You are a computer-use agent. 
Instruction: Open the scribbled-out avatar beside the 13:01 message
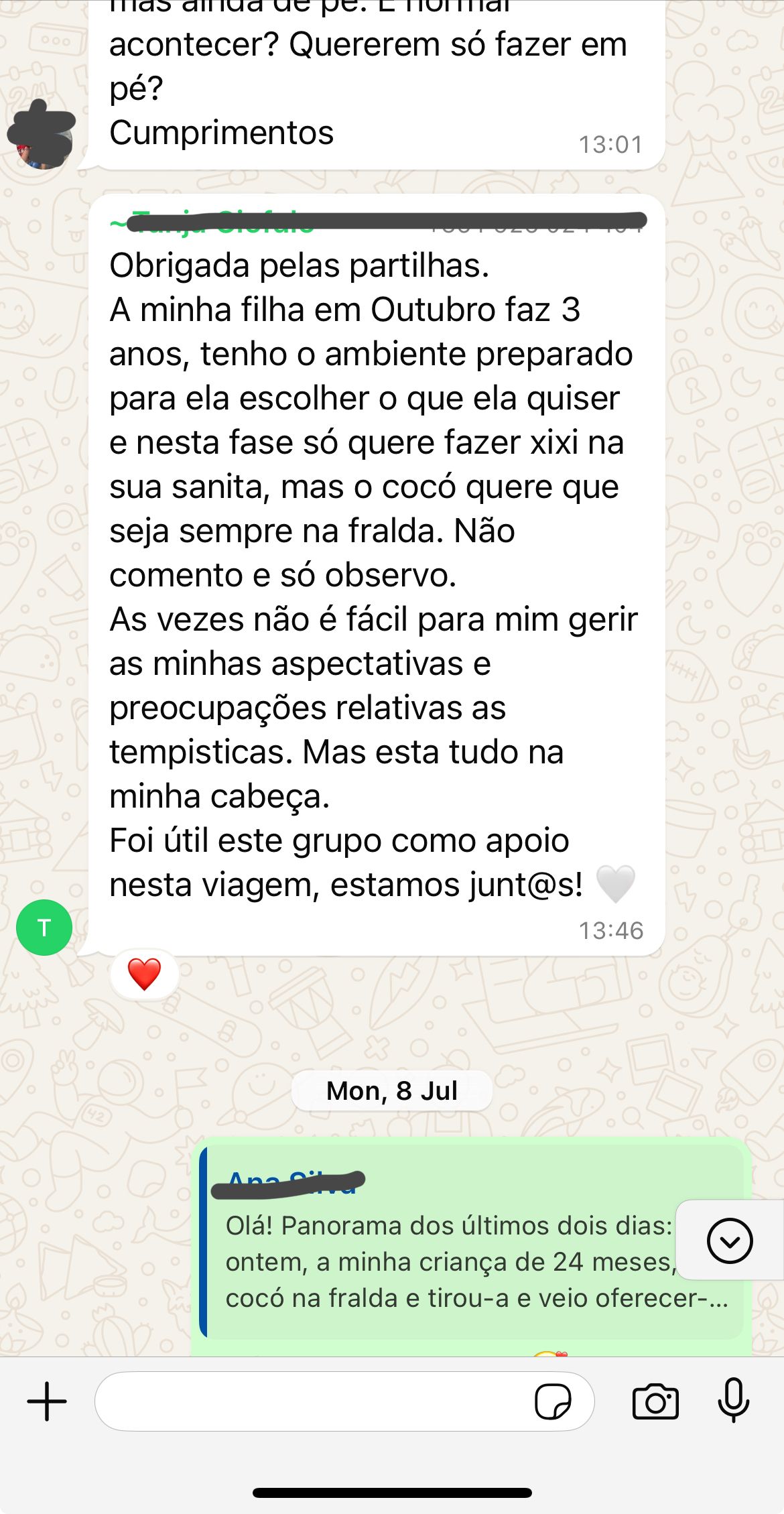pyautogui.click(x=42, y=135)
